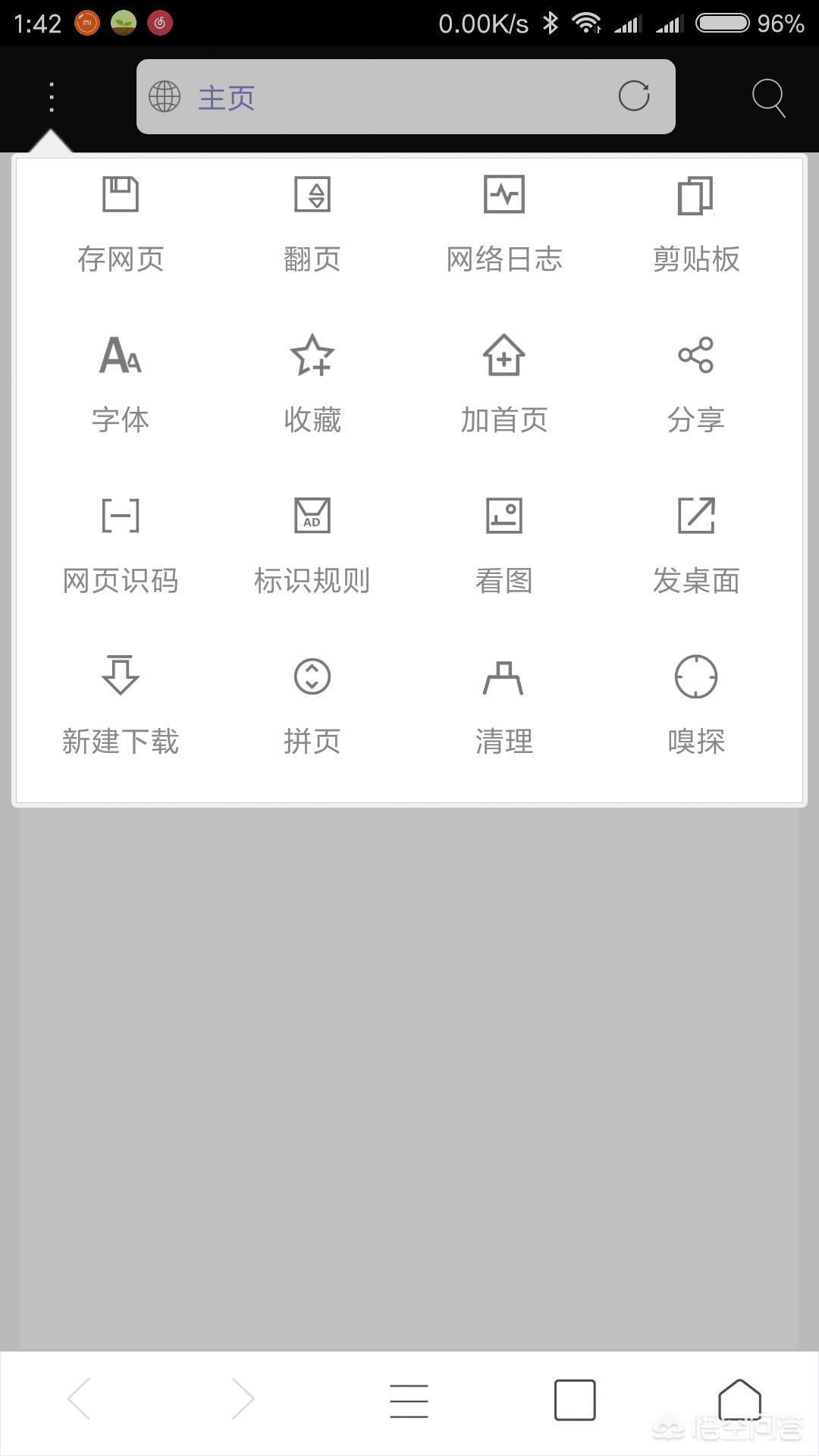This screenshot has width=819, height=1456.
Task: Tap the 主页 address bar
Action: click(x=406, y=96)
